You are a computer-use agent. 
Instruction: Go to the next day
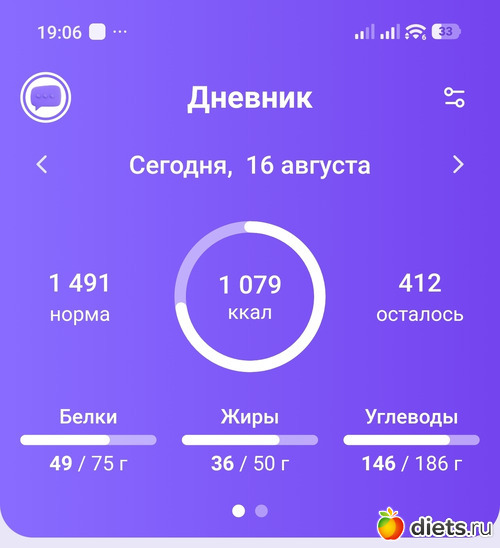458,164
